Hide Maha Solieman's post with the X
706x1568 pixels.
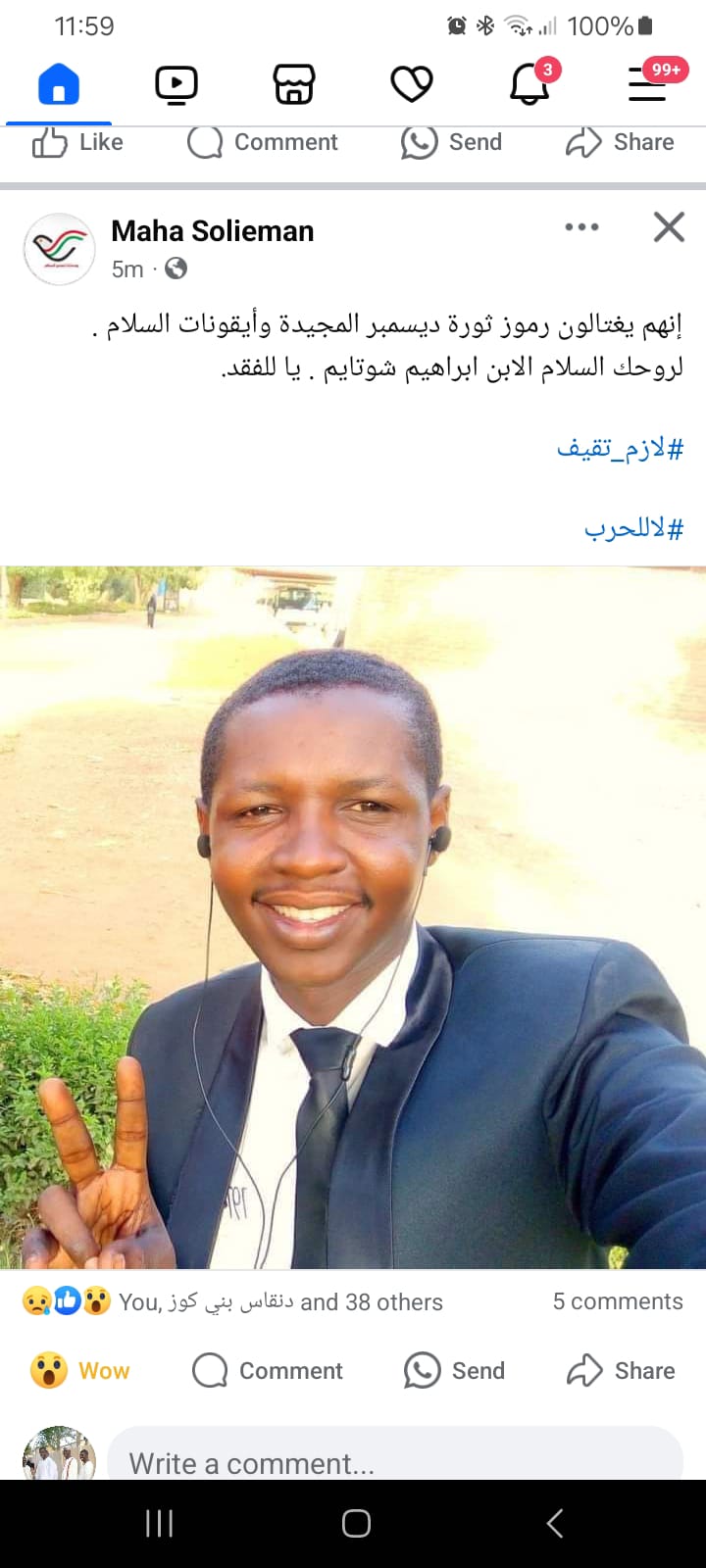pos(669,227)
